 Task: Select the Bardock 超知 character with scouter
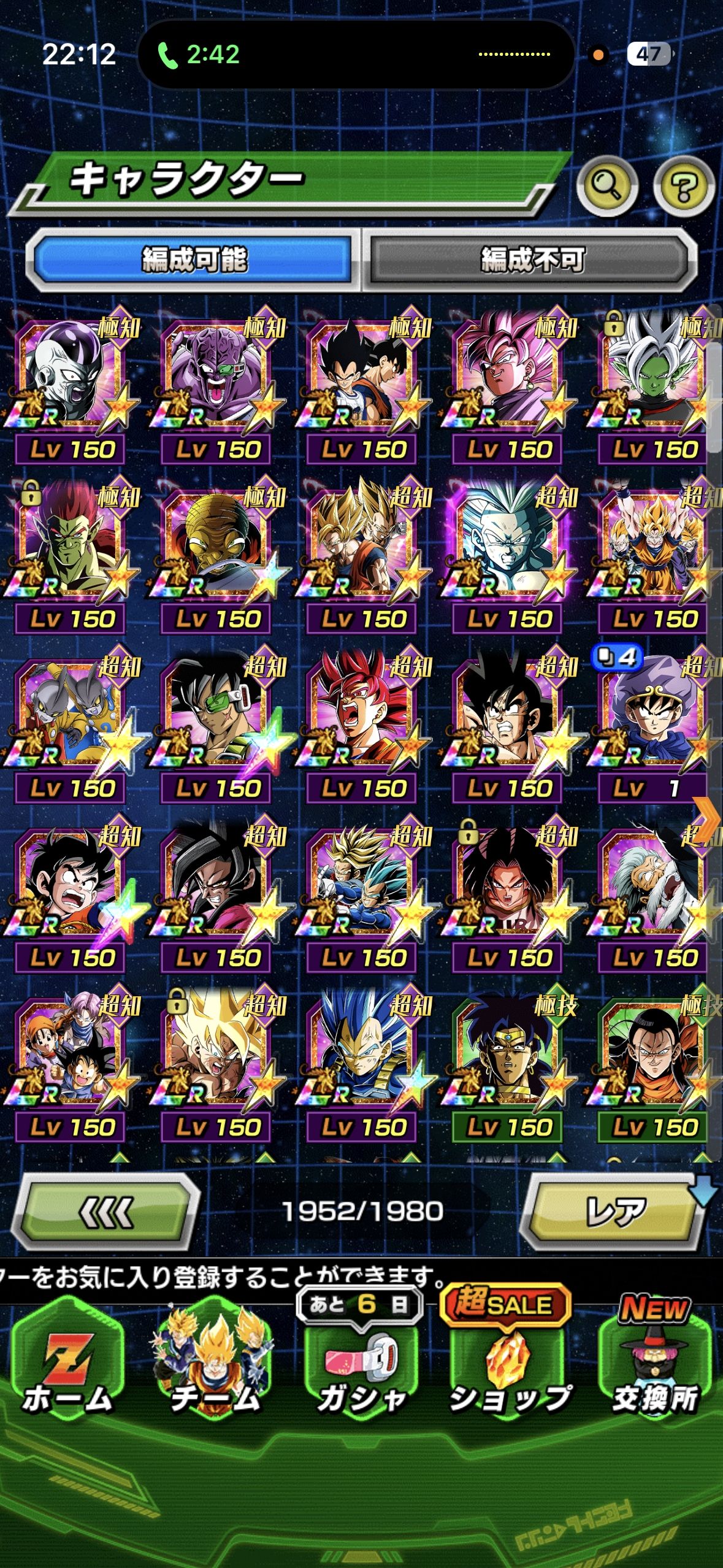click(x=216, y=724)
